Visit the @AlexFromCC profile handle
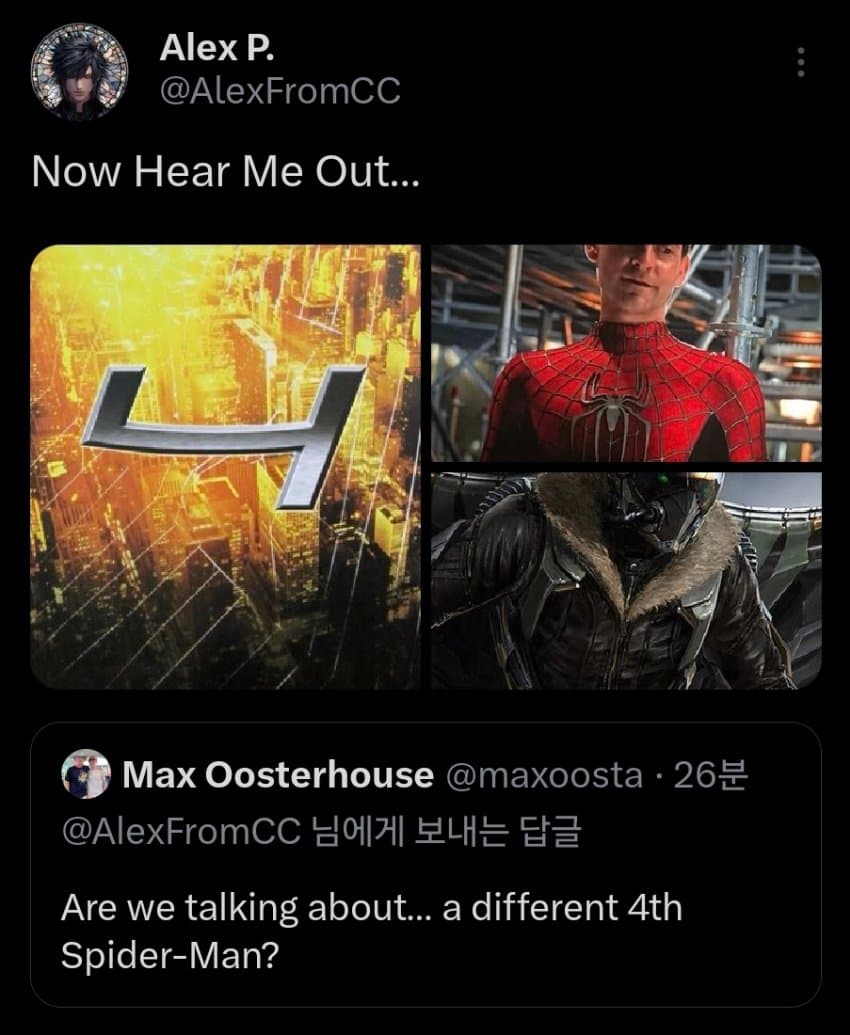 point(279,91)
